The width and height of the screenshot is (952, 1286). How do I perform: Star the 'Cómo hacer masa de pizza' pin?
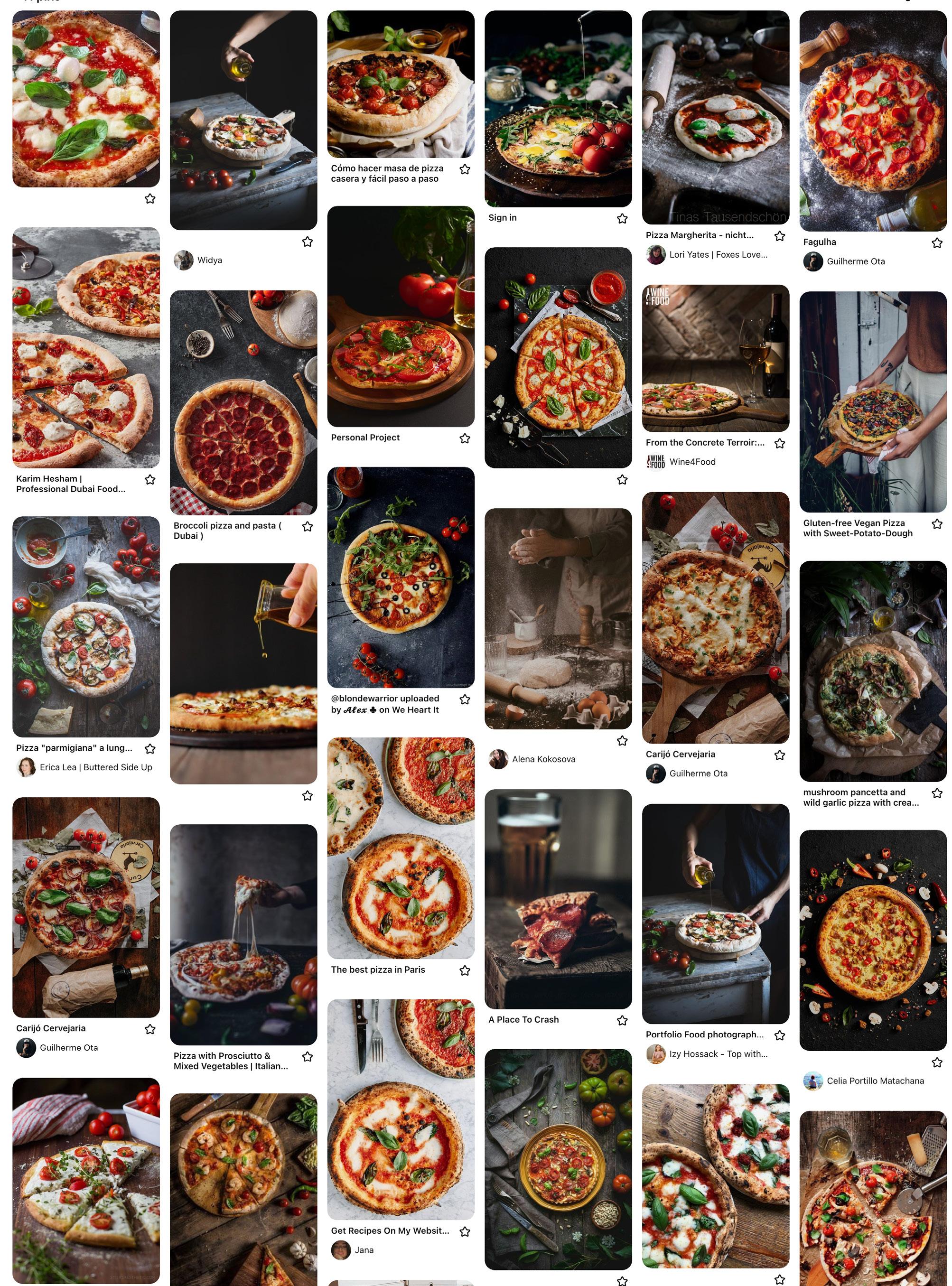click(465, 169)
